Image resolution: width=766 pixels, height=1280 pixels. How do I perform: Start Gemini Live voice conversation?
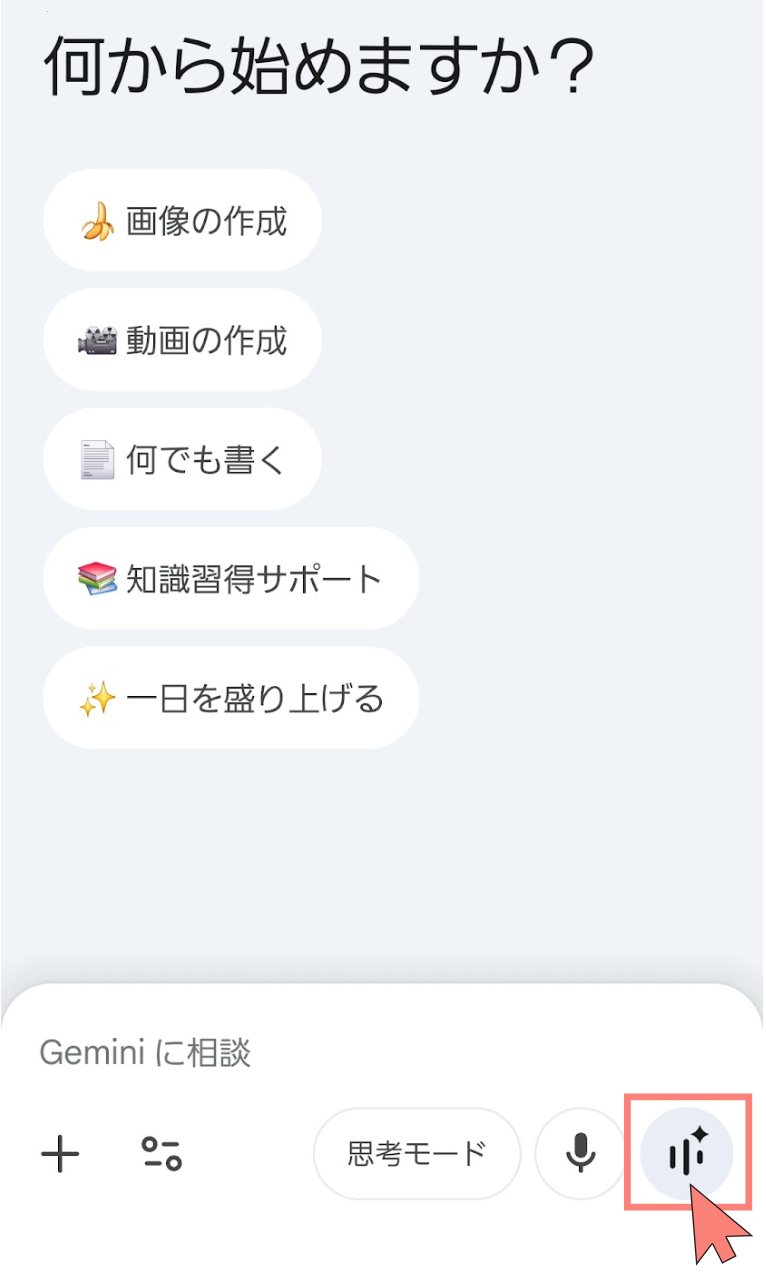(686, 1155)
